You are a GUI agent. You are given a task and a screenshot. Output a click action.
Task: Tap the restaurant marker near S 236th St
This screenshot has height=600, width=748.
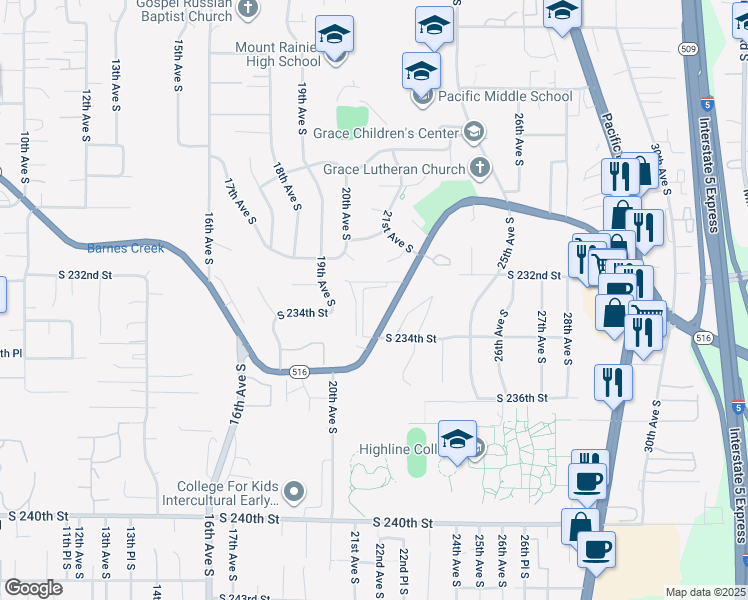point(612,381)
